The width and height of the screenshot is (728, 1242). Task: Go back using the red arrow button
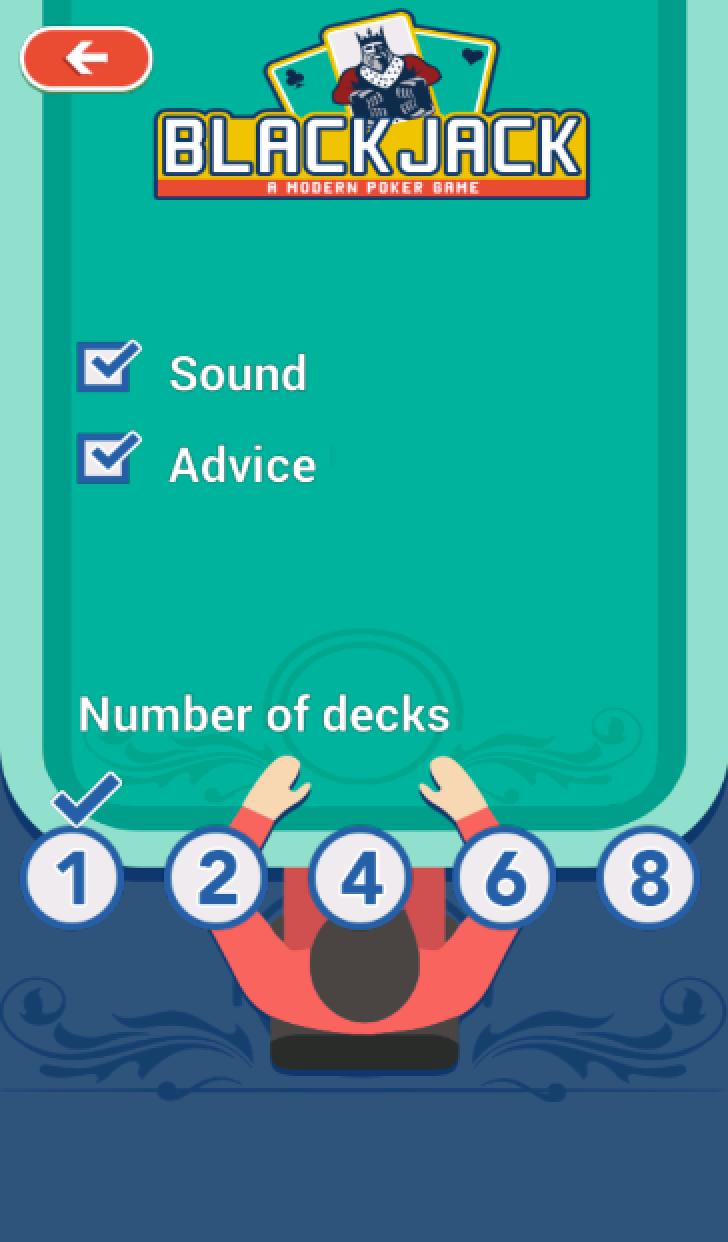pyautogui.click(x=86, y=58)
